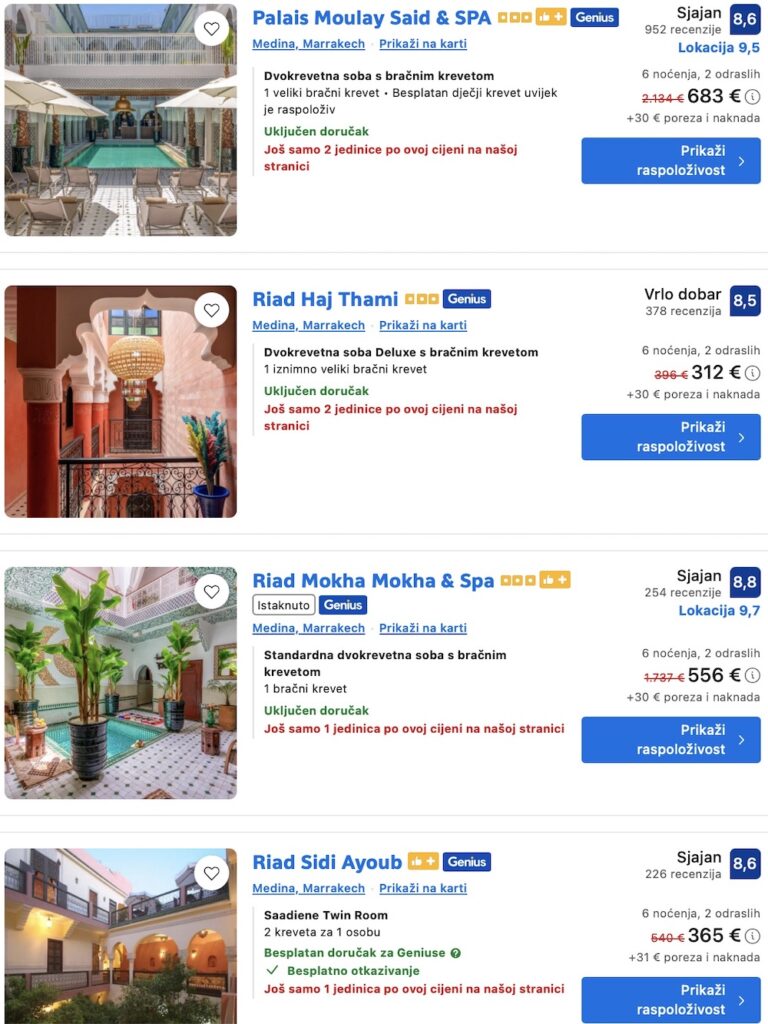Tap Prikaži raspoloživost for Riad Mokha Mokha
The height and width of the screenshot is (1024, 768).
[x=671, y=740]
